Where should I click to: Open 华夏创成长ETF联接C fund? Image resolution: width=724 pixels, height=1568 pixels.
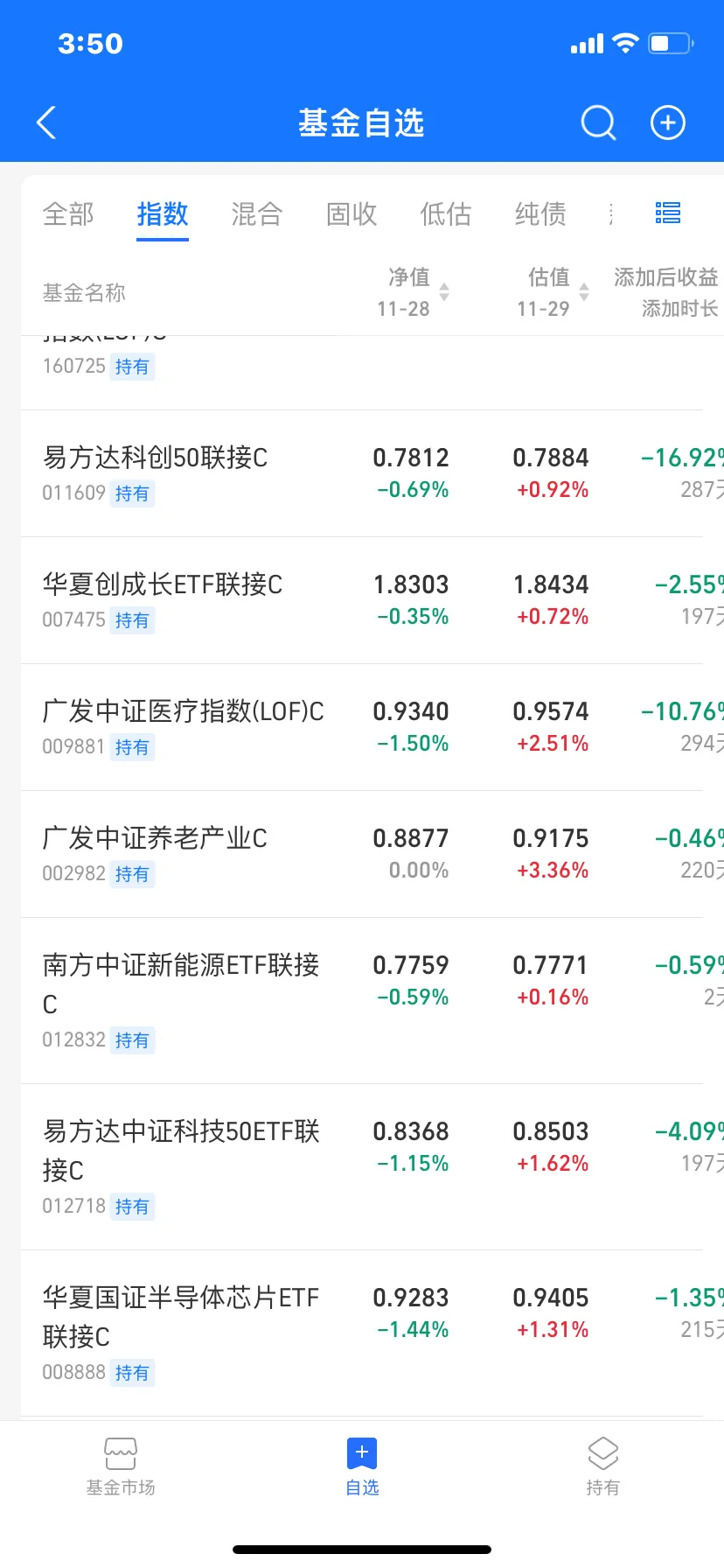tap(362, 600)
